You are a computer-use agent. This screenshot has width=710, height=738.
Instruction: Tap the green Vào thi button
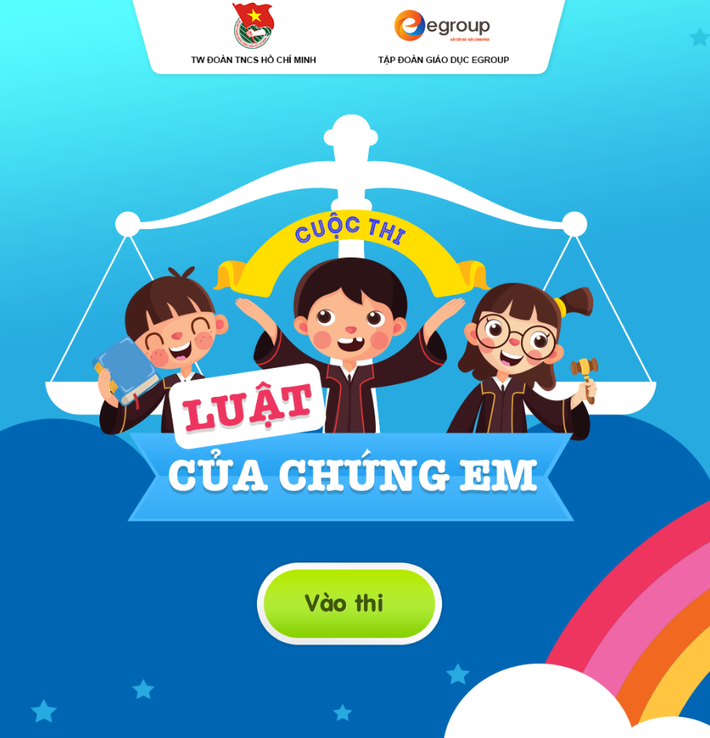click(x=348, y=603)
